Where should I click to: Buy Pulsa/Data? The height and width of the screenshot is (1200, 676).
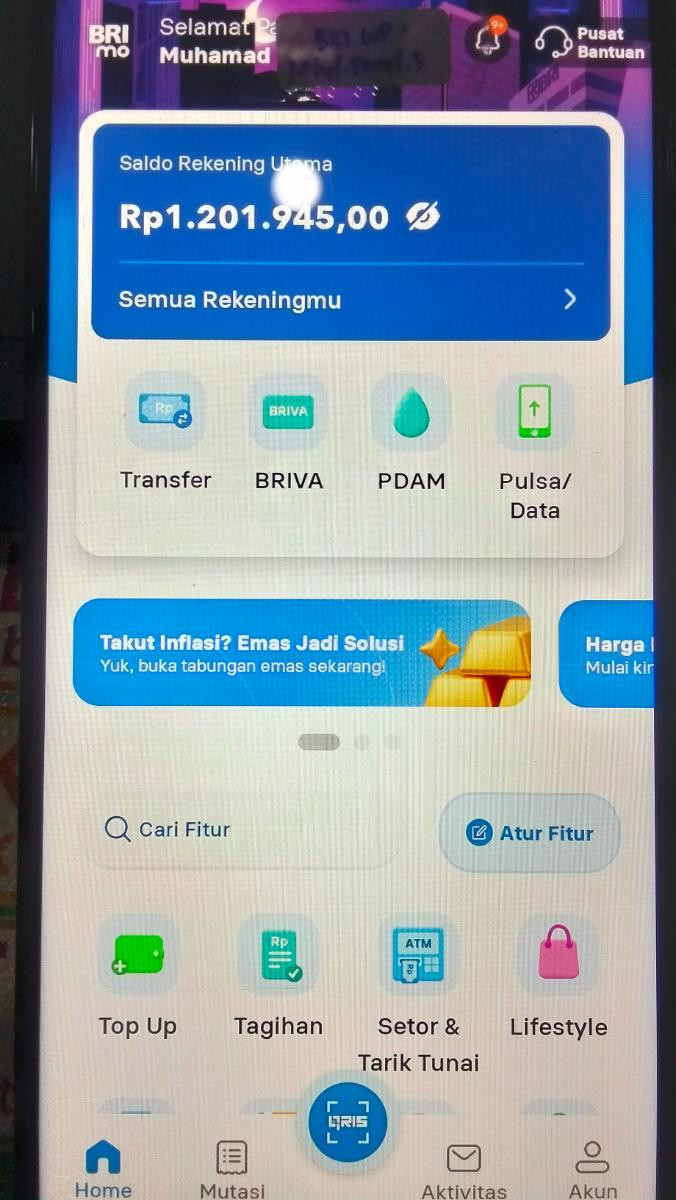coord(534,449)
